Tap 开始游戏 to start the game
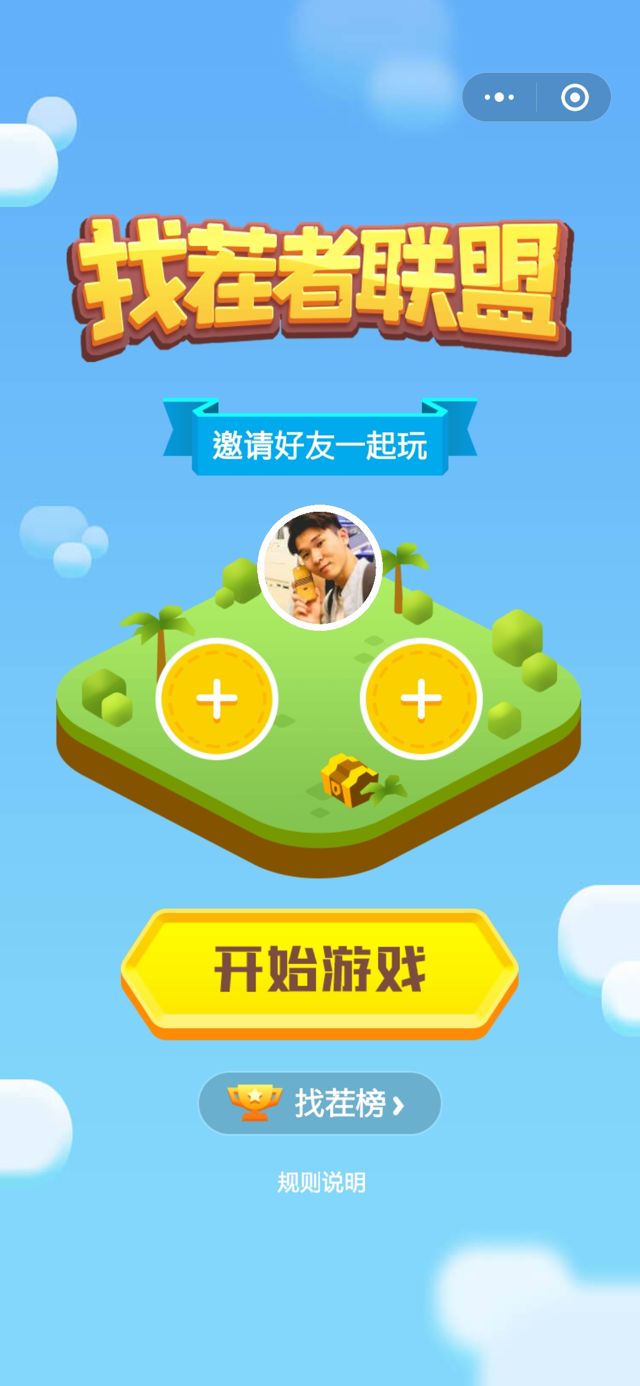The height and width of the screenshot is (1386, 640). 320,972
